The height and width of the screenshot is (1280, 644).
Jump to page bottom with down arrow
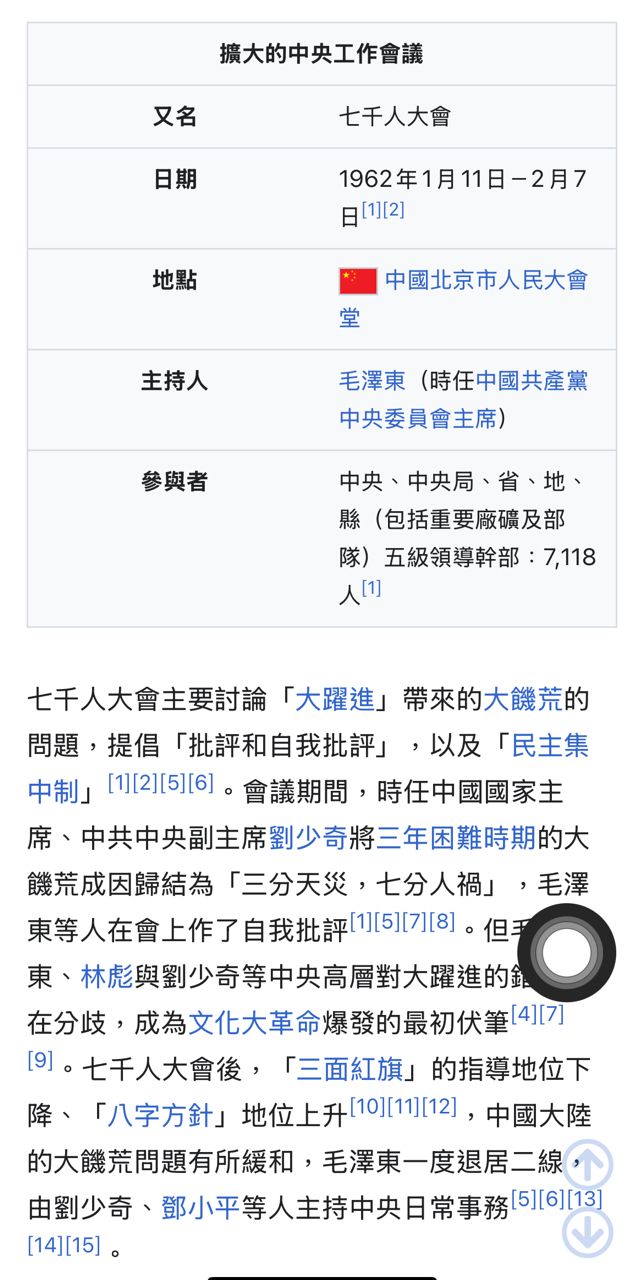coord(587,1232)
